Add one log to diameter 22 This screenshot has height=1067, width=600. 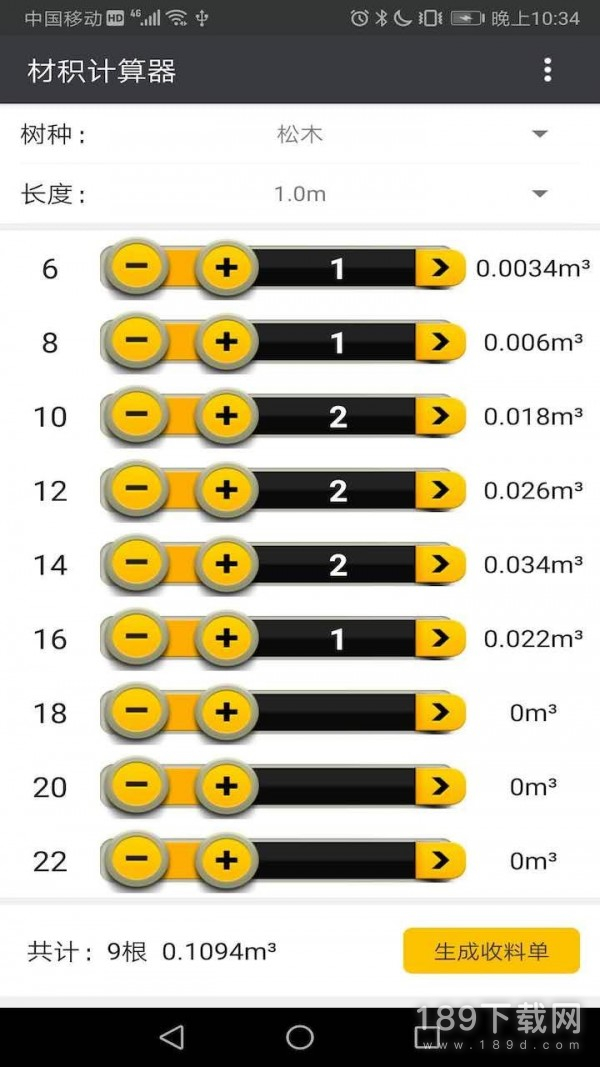click(x=227, y=860)
